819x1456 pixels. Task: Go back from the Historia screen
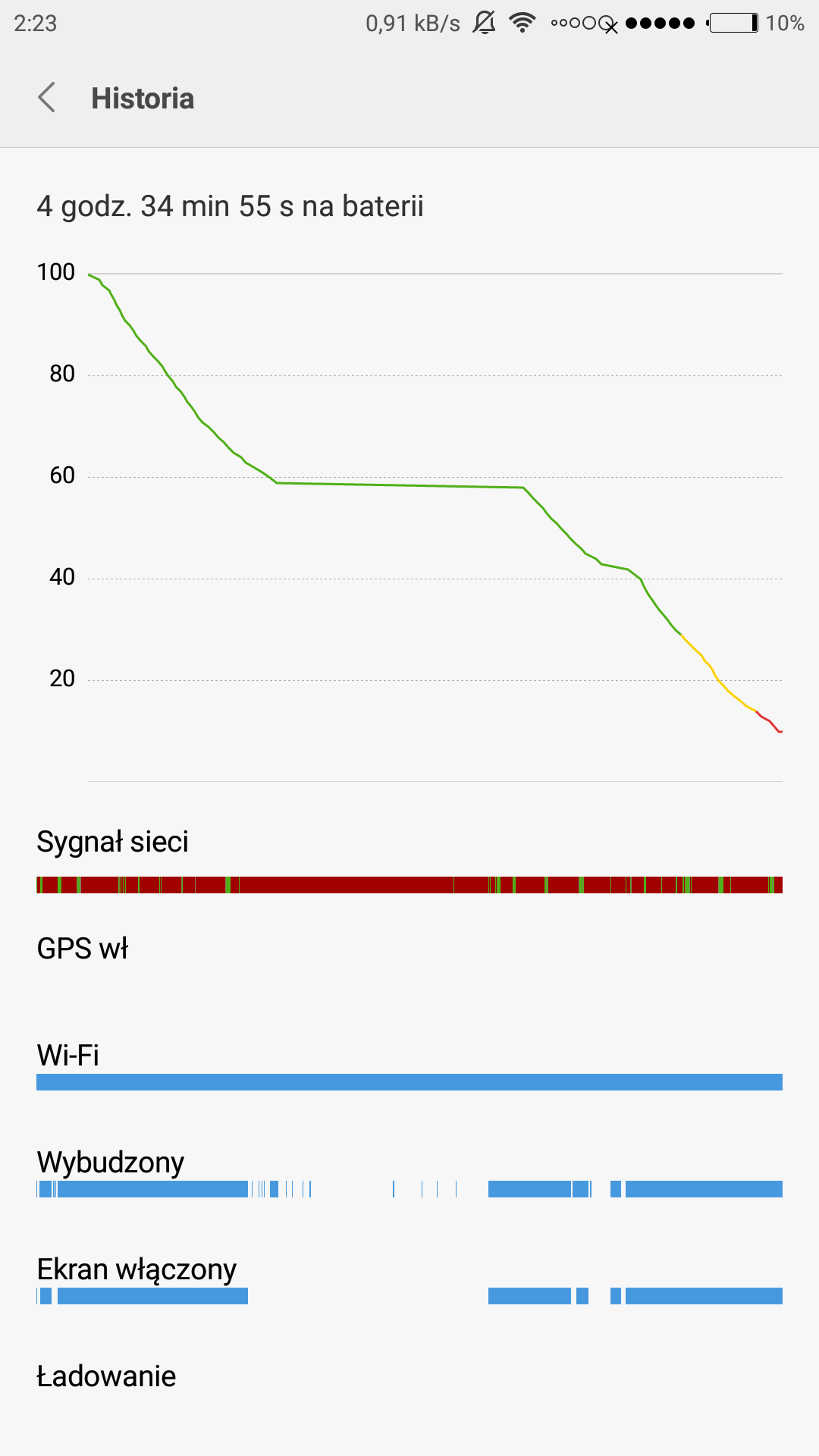coord(47,98)
